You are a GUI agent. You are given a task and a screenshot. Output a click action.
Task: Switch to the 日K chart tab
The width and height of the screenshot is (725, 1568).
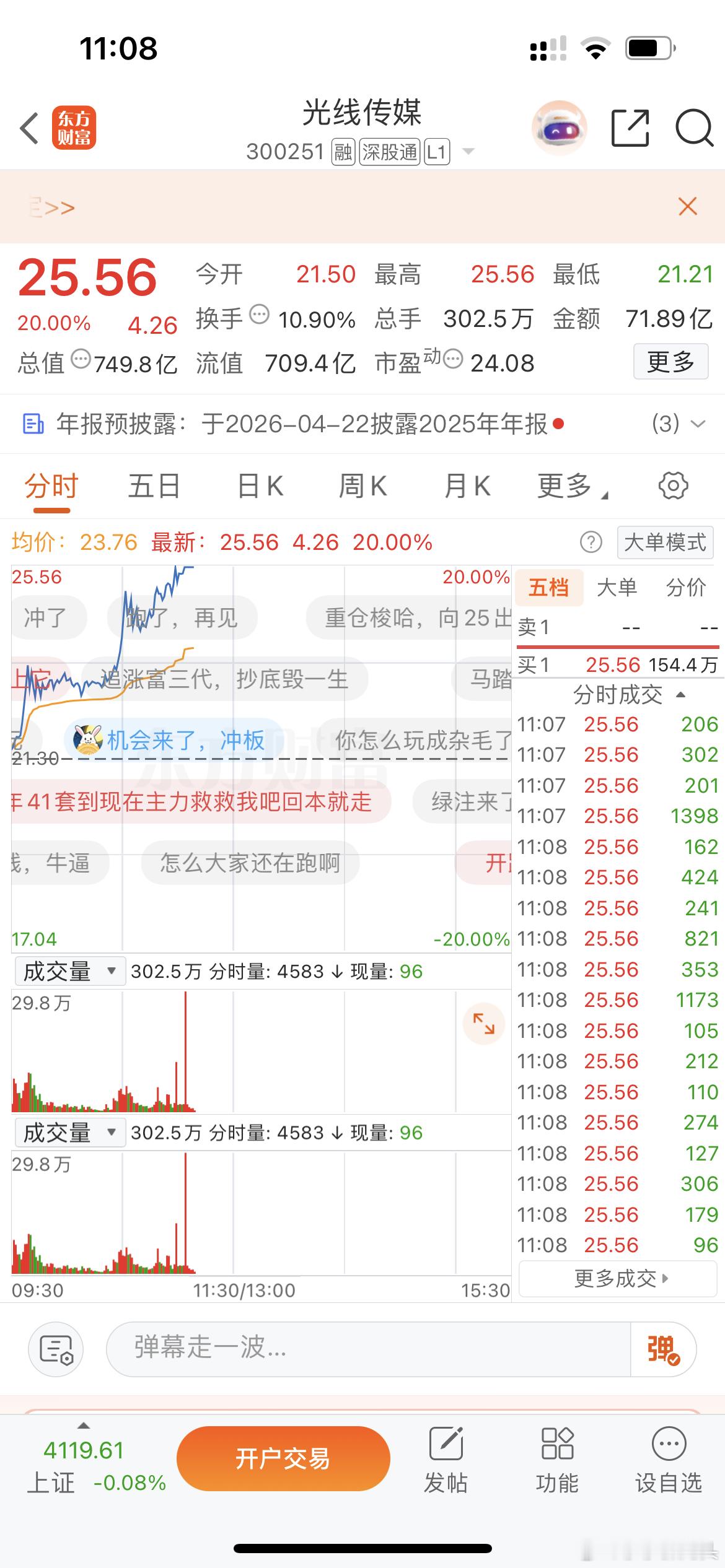point(259,486)
